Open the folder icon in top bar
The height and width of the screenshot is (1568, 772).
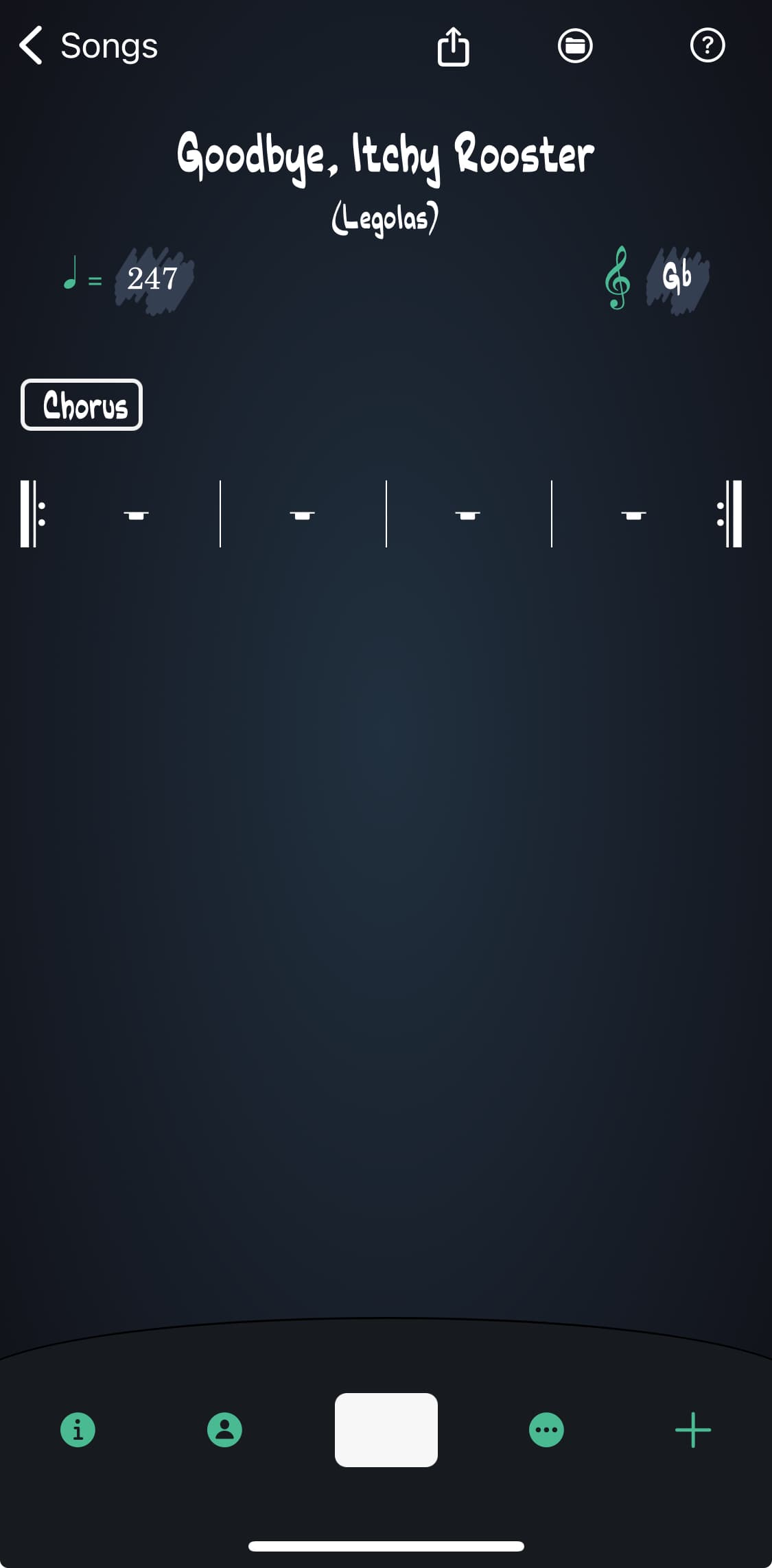coord(575,46)
